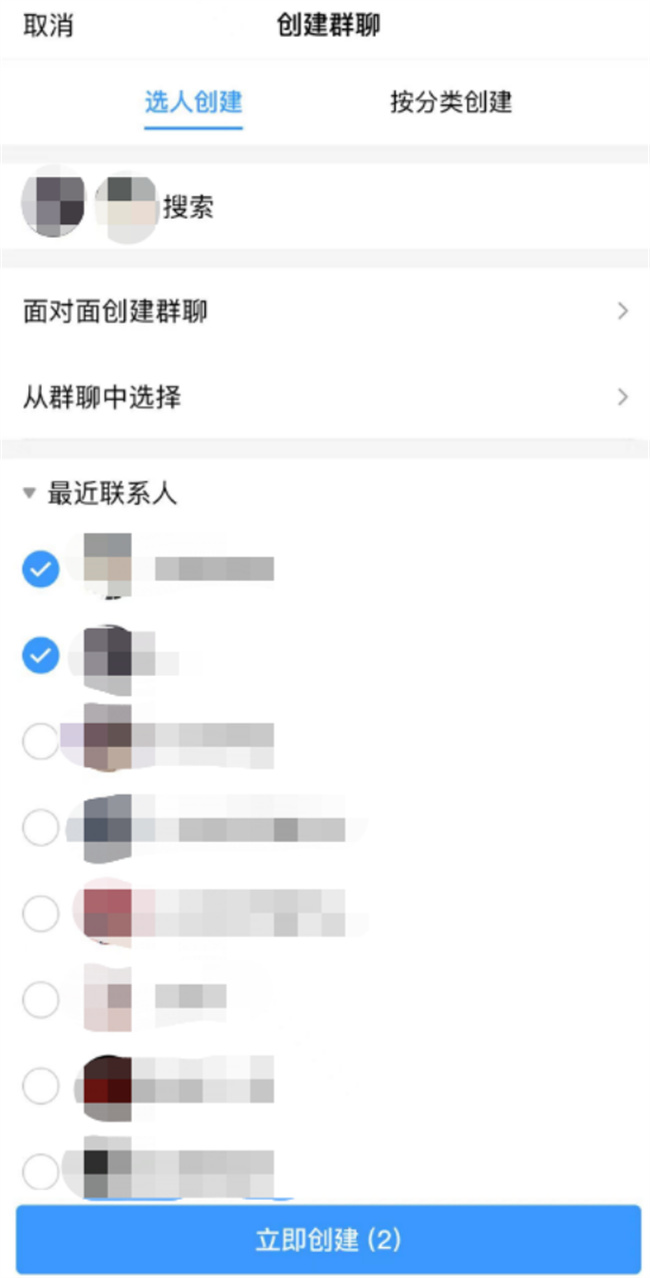Open 从群聊中选择
This screenshot has width=650, height=1278.
tap(325, 398)
